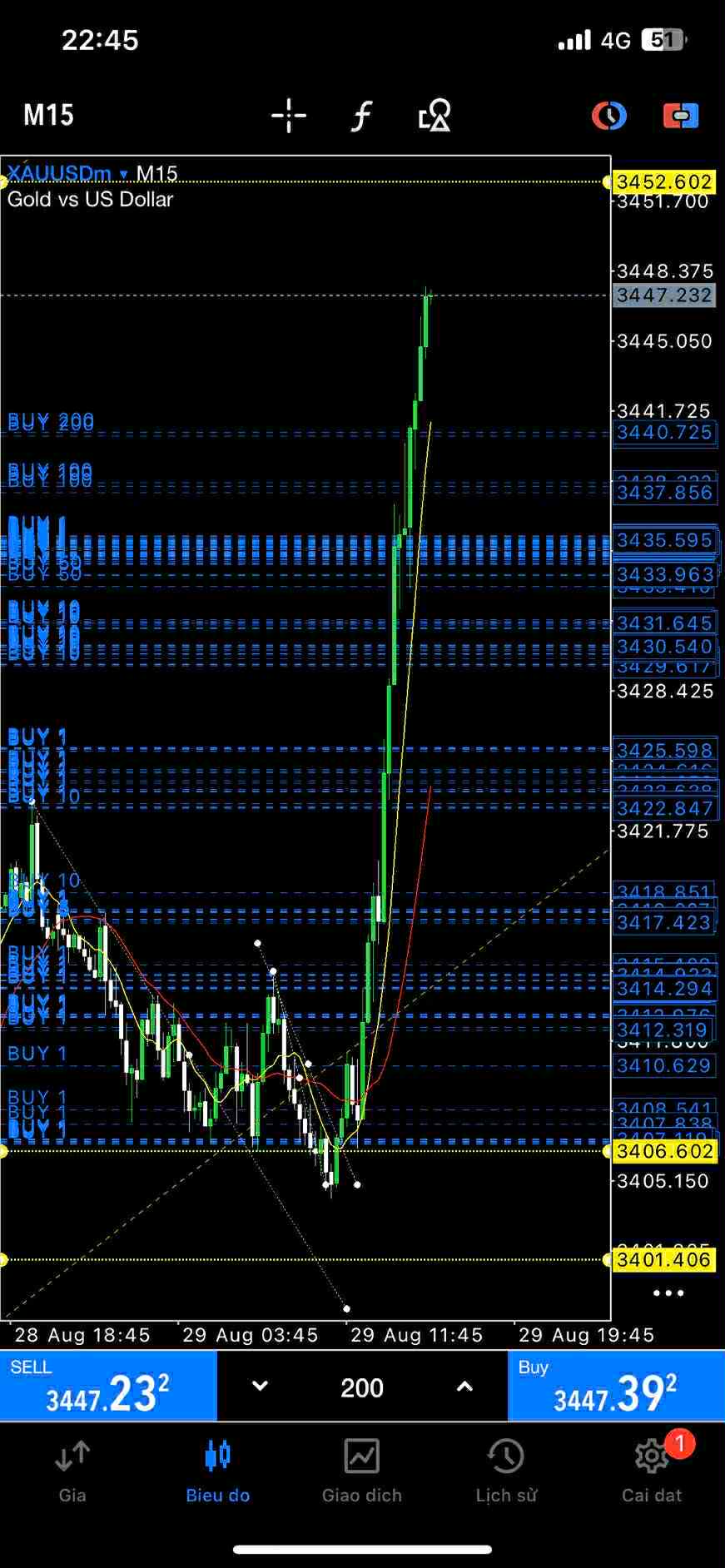Switch to the Gia tab
This screenshot has width=725, height=1568.
[x=72, y=1471]
